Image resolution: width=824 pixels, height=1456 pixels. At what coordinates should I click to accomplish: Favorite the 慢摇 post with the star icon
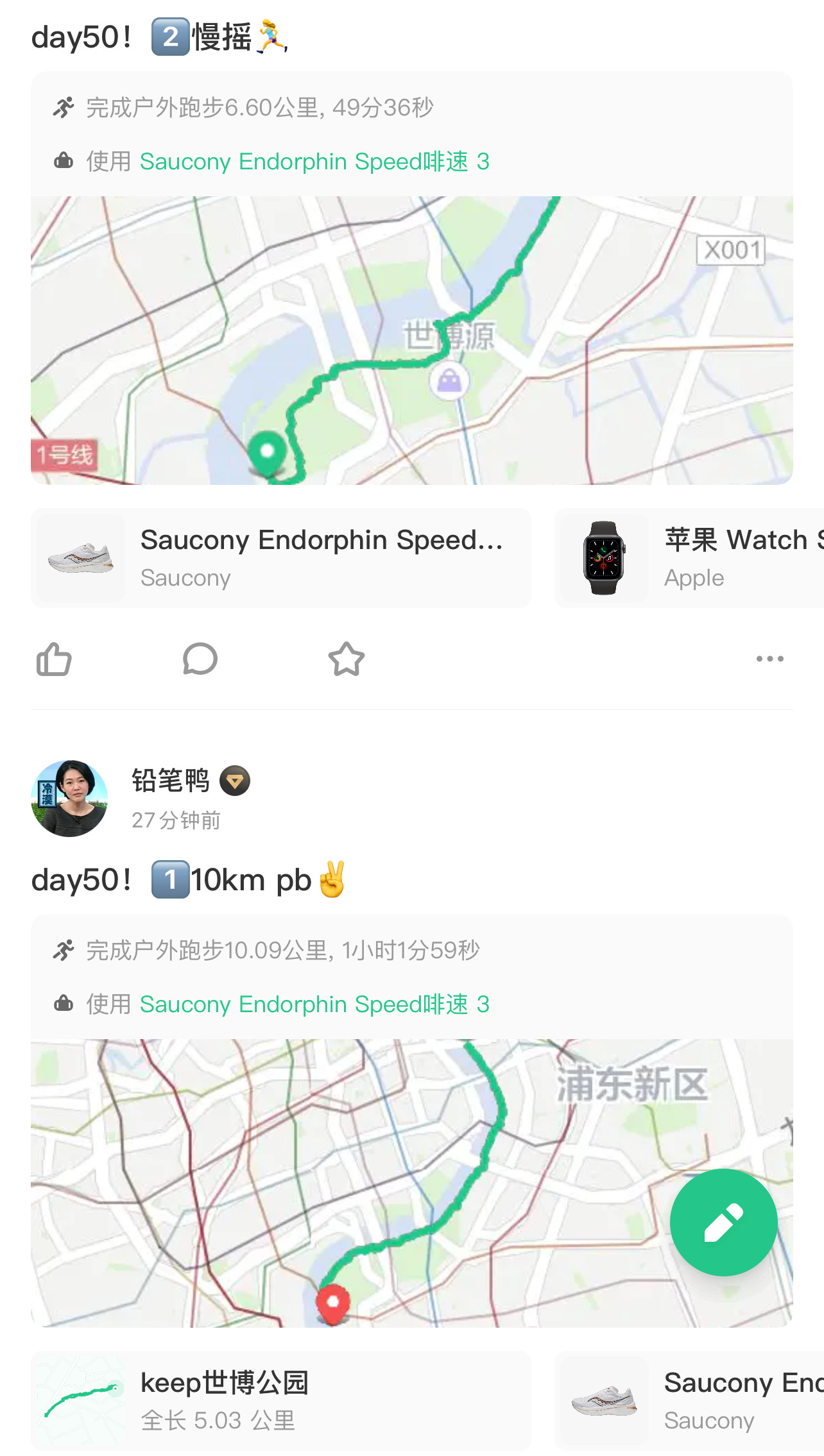347,659
